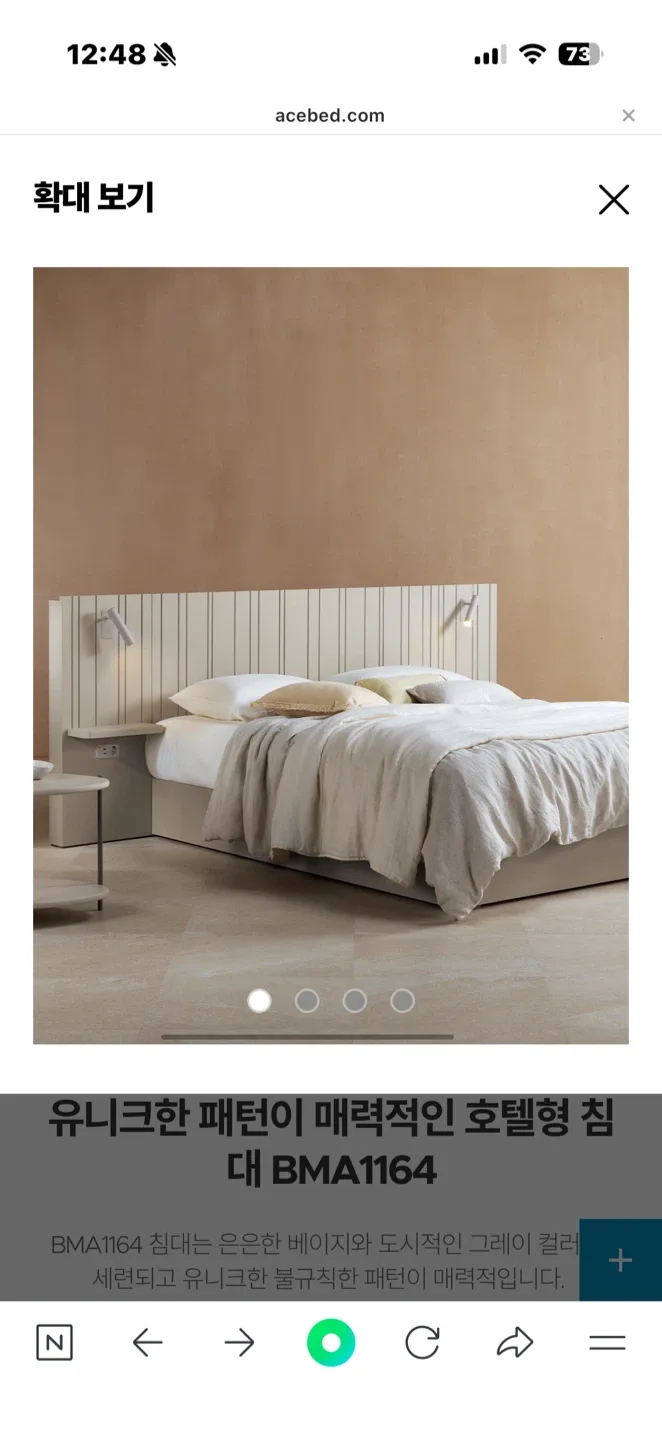Close the 확대 보기 enlarged image view

click(x=613, y=200)
